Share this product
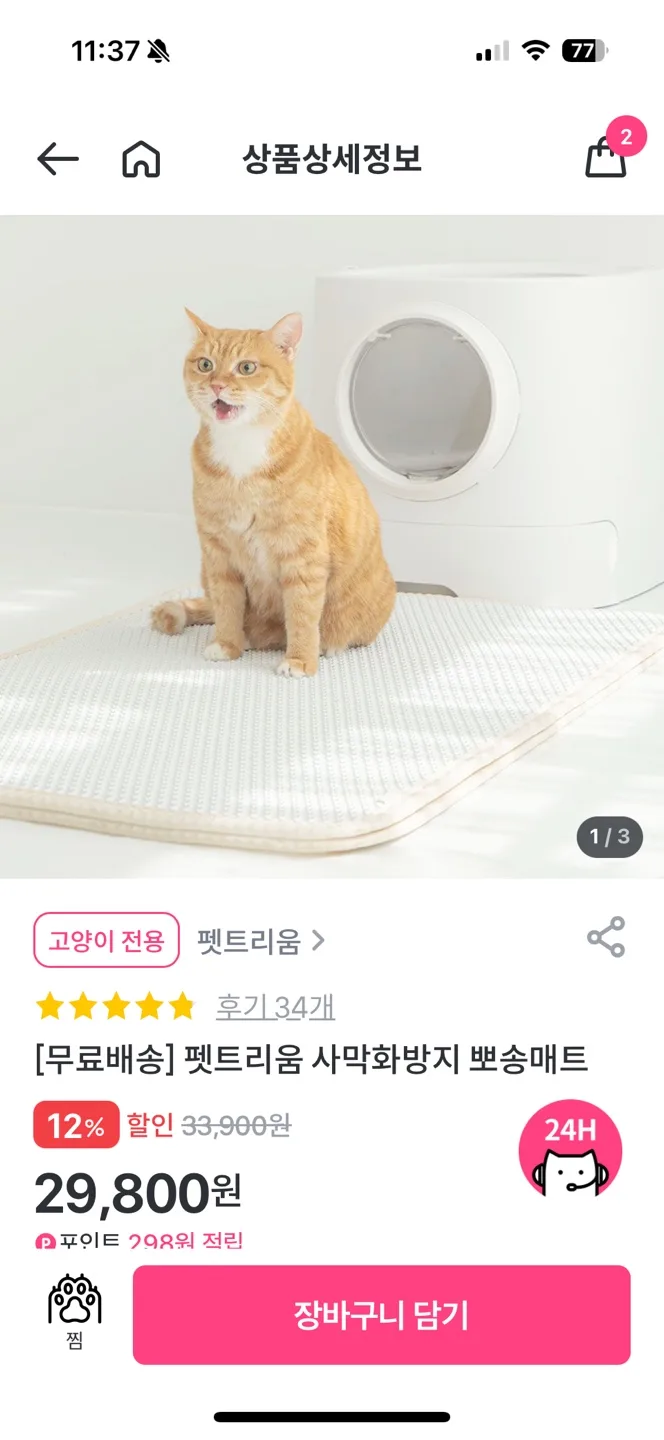The width and height of the screenshot is (664, 1440). tap(606, 938)
